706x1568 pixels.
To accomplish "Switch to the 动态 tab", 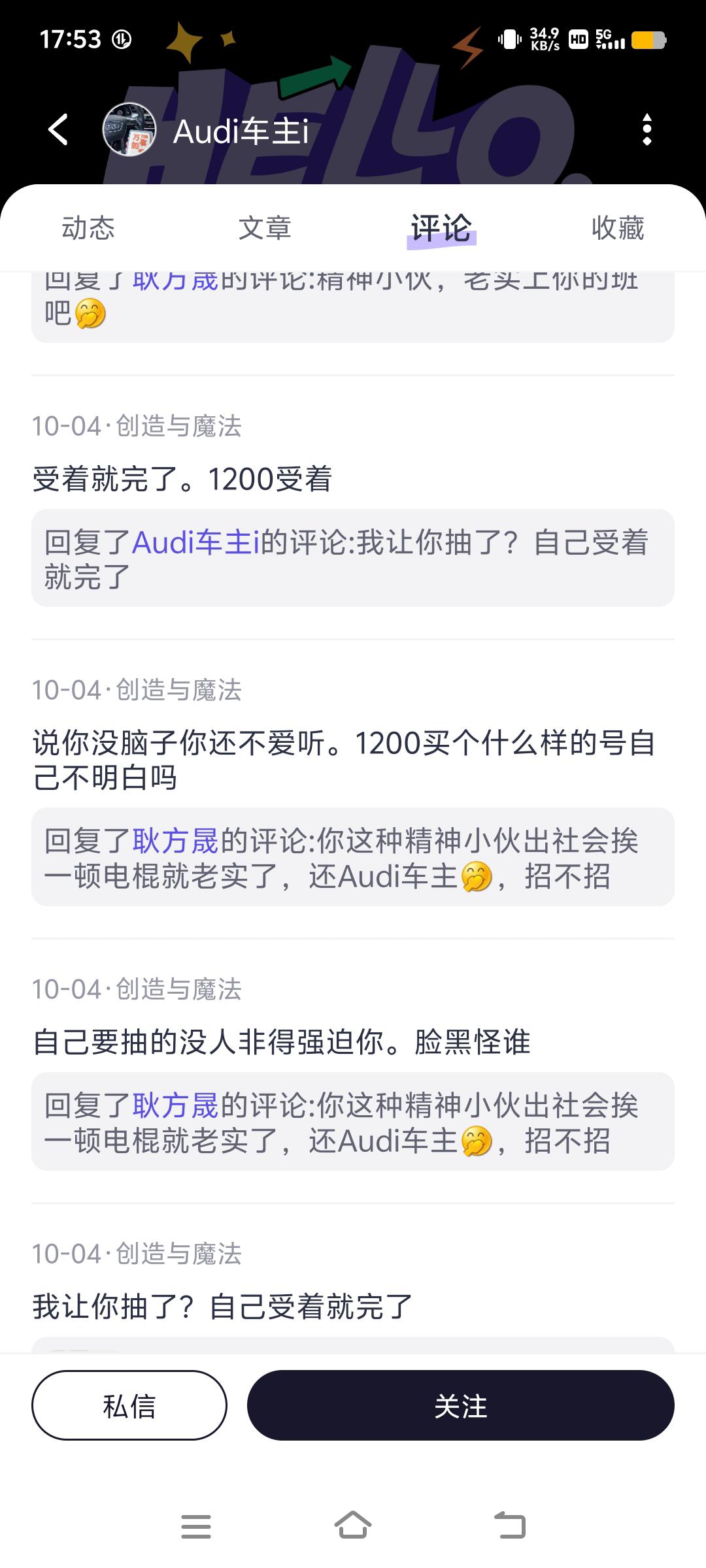I will pyautogui.click(x=88, y=228).
